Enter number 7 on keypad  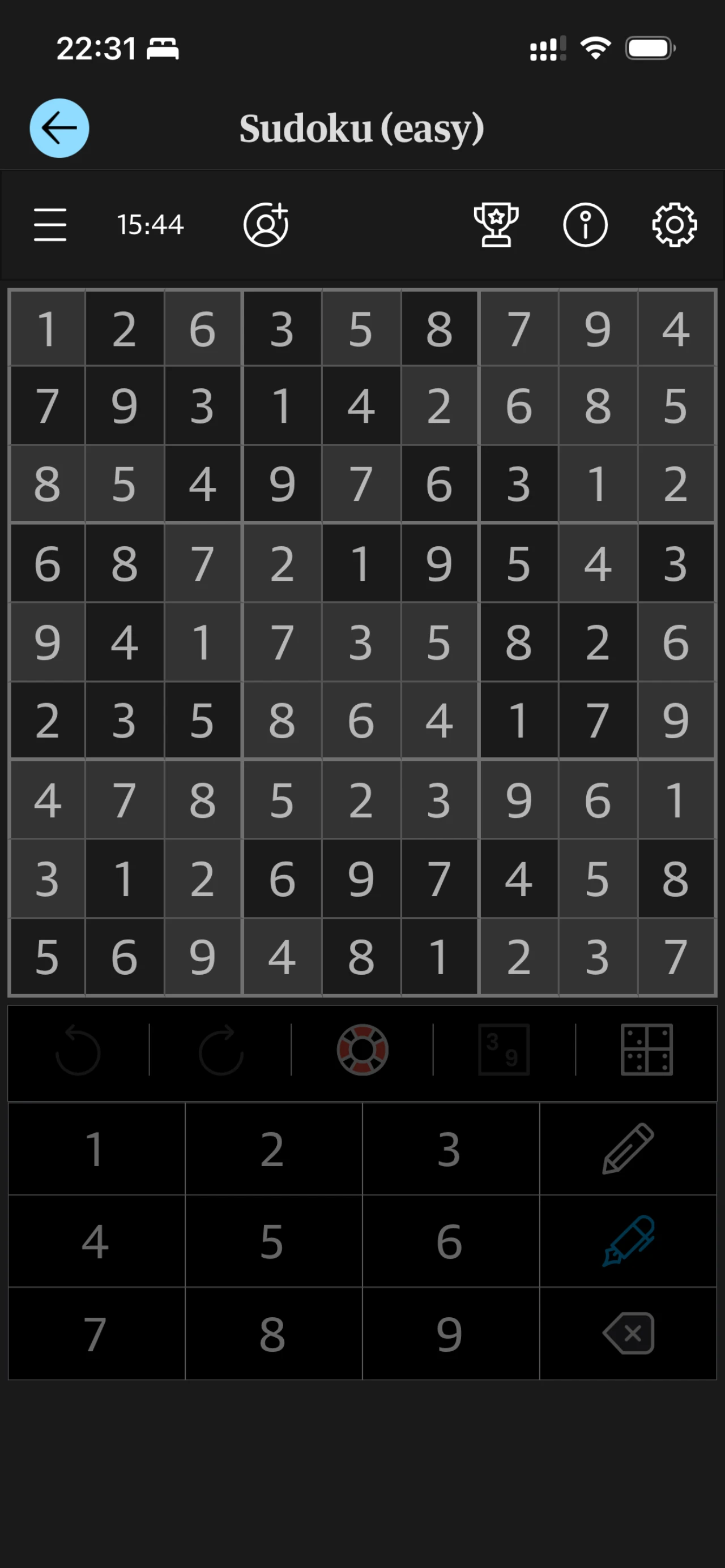pos(96,1334)
